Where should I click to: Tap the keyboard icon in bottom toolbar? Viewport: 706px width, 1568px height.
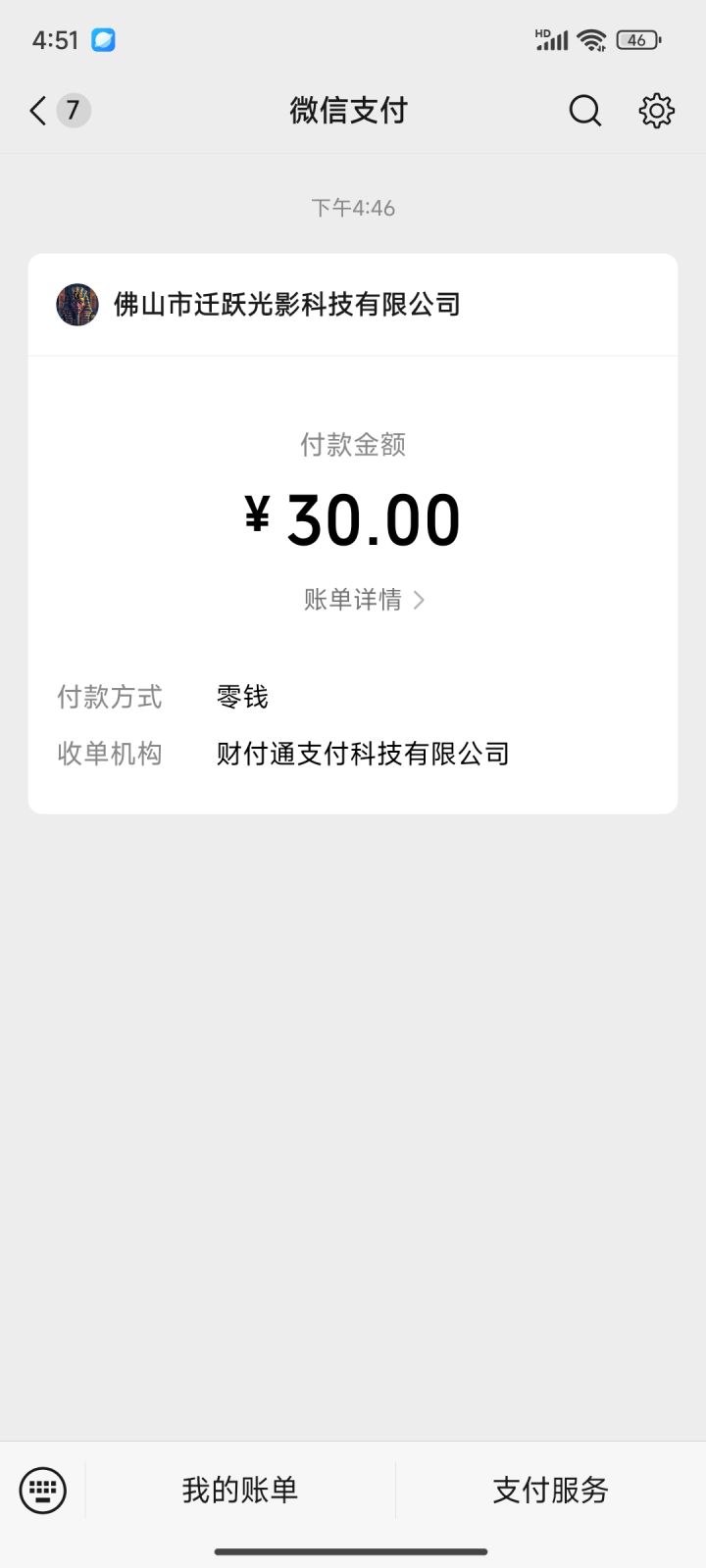pos(41,1490)
